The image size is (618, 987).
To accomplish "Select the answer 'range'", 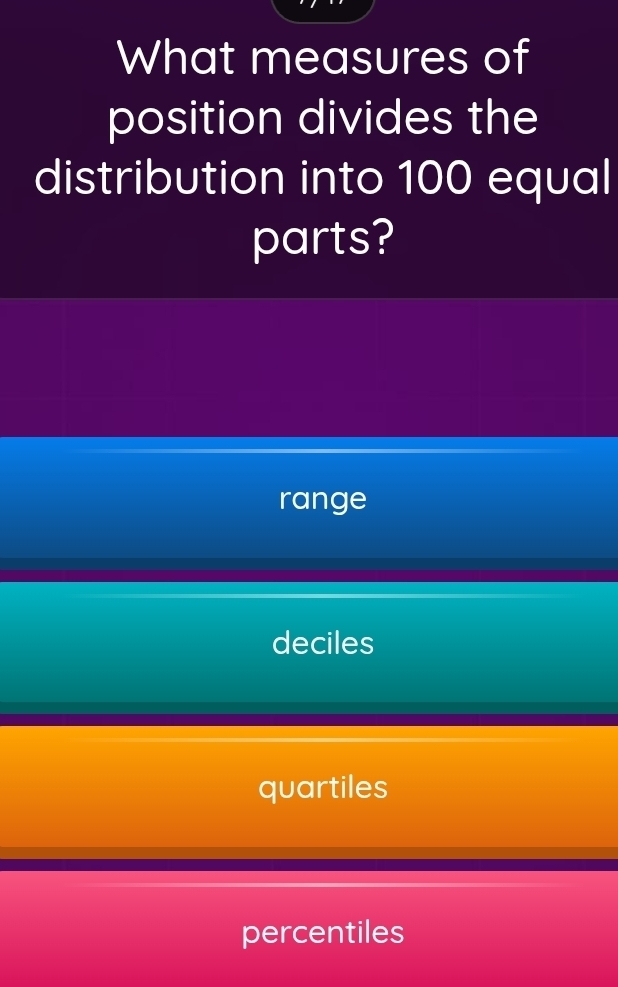I will pyautogui.click(x=322, y=498).
